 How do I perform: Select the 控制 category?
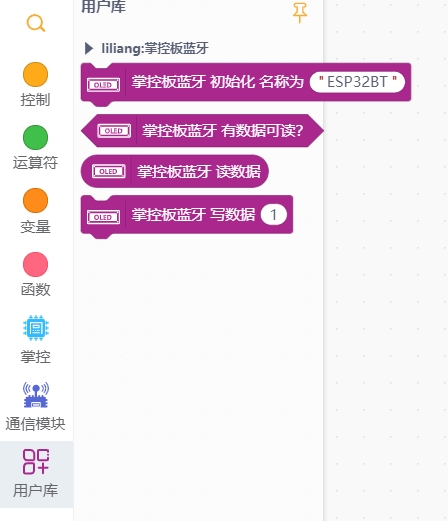point(35,85)
